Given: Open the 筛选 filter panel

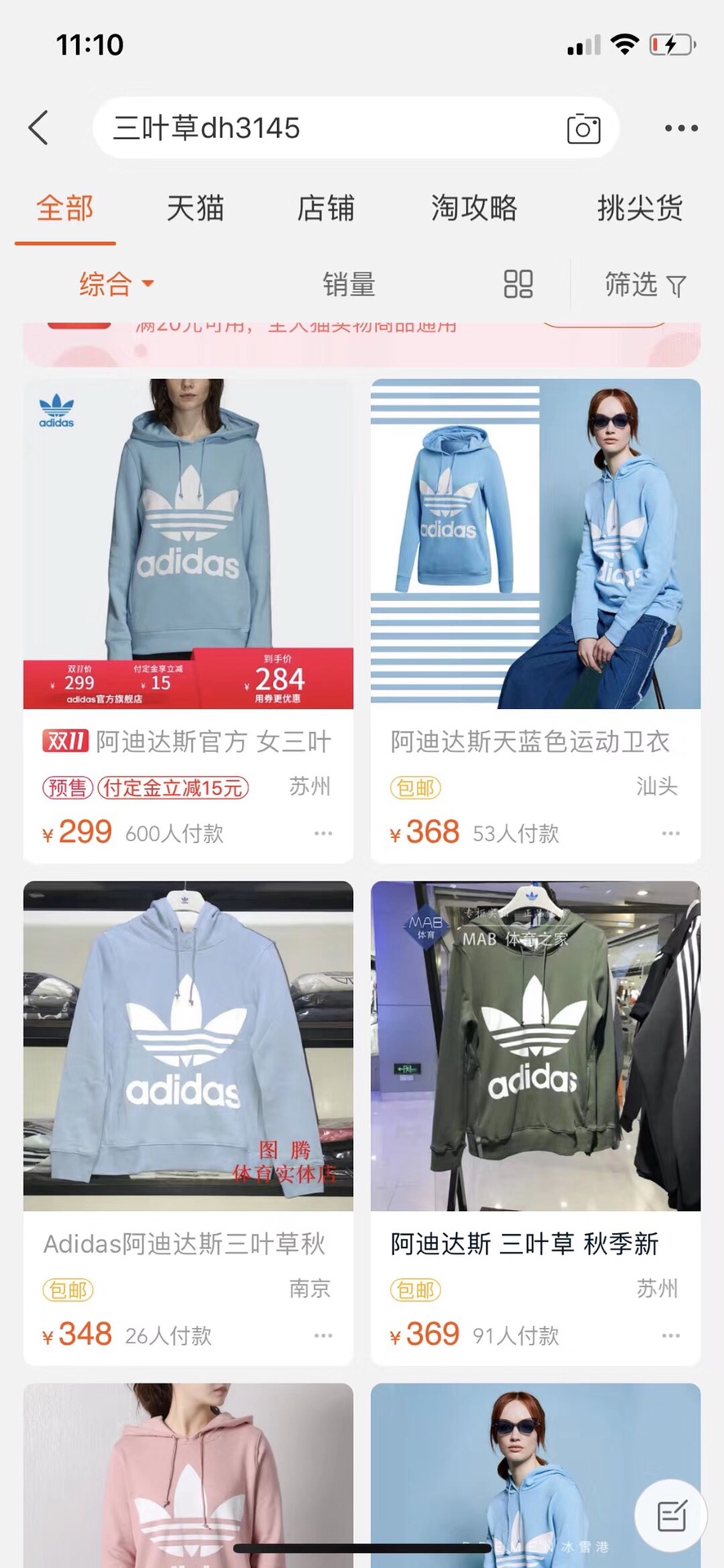Looking at the screenshot, I should (644, 284).
